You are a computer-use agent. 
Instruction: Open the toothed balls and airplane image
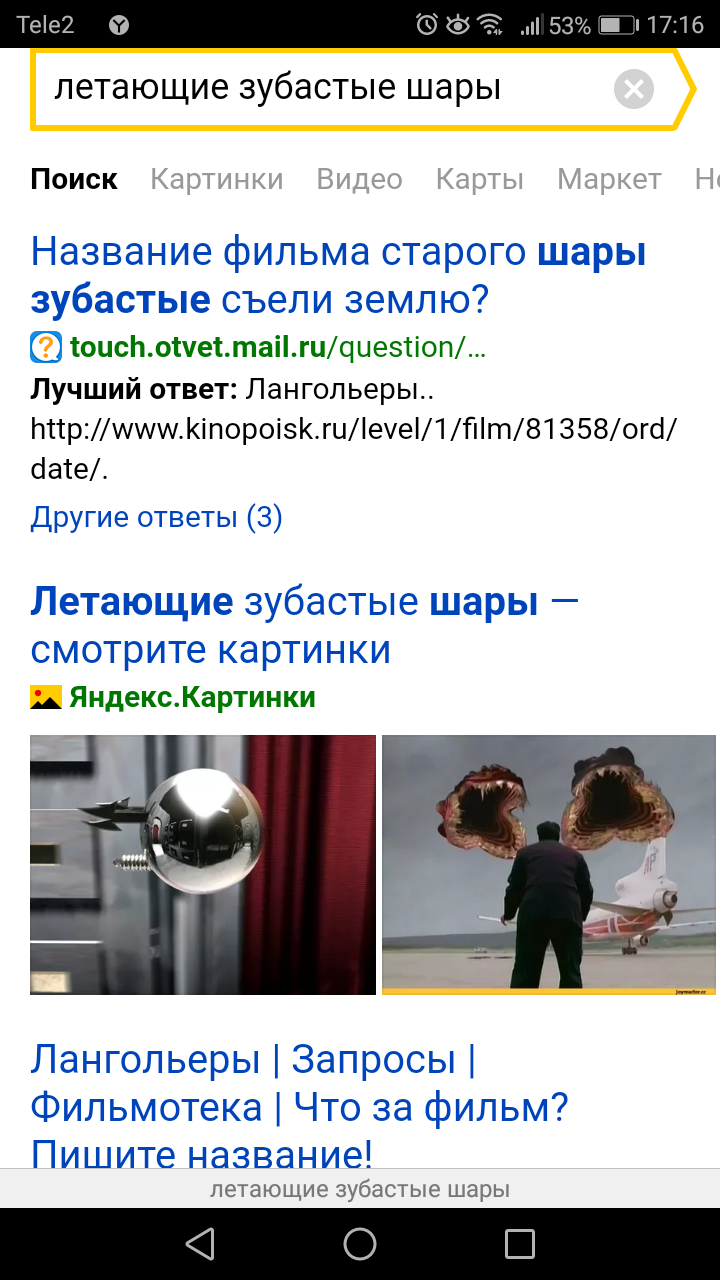(x=549, y=865)
